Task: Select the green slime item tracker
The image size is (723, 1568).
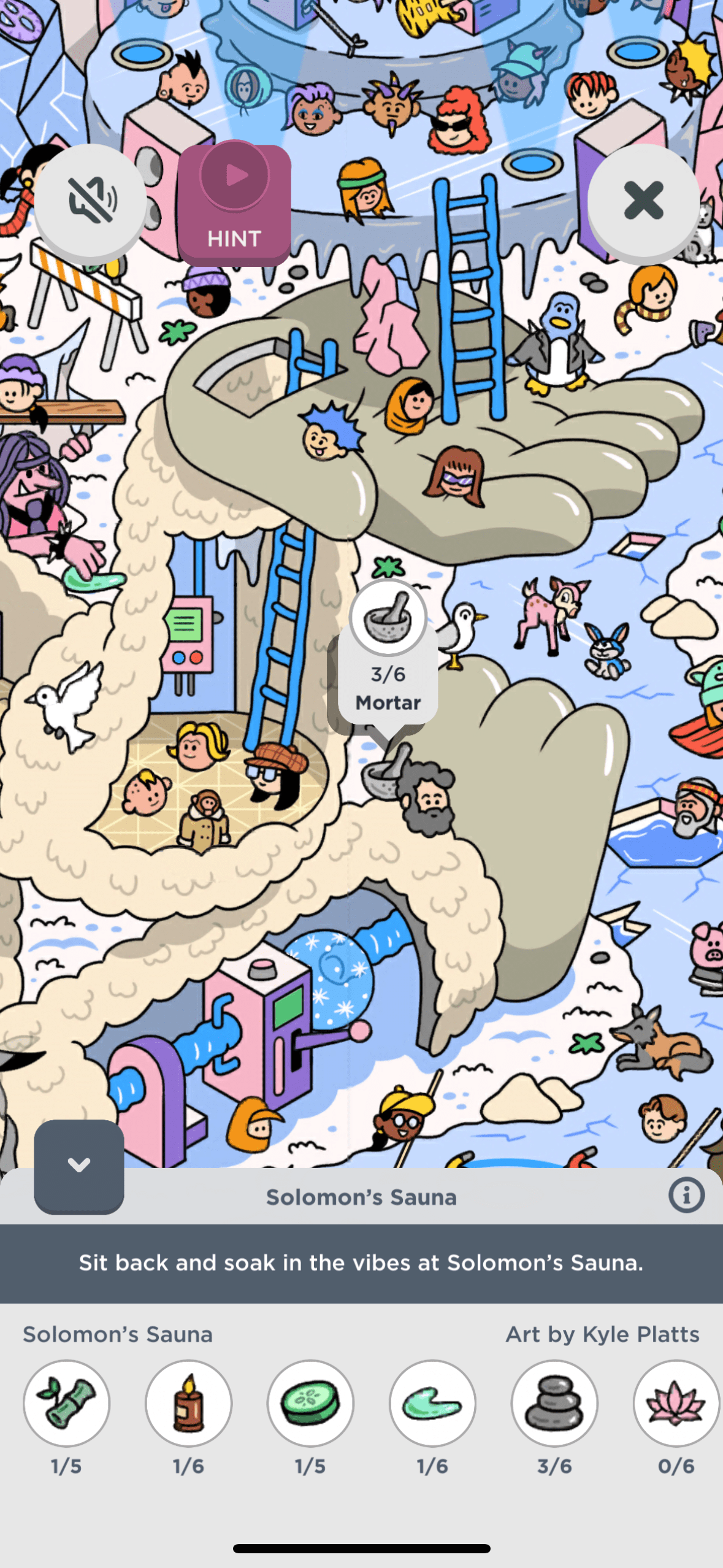Action: 432,1404
